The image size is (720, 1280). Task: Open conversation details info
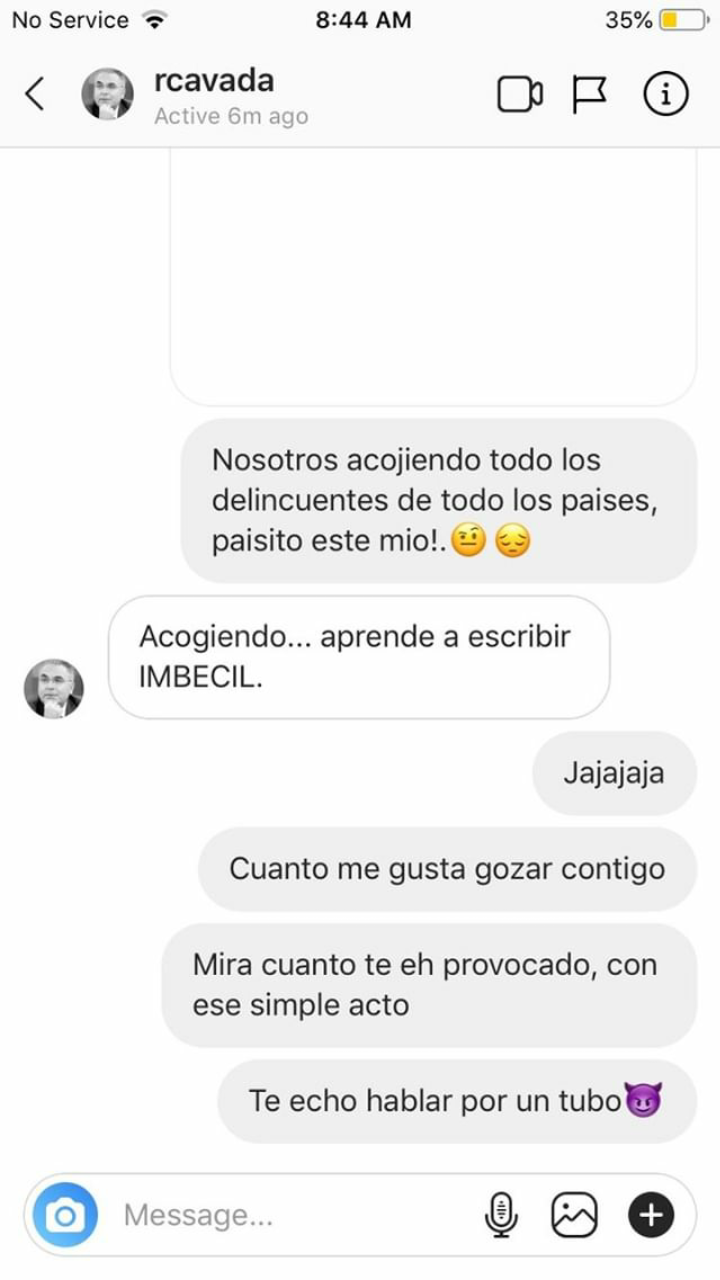(665, 95)
